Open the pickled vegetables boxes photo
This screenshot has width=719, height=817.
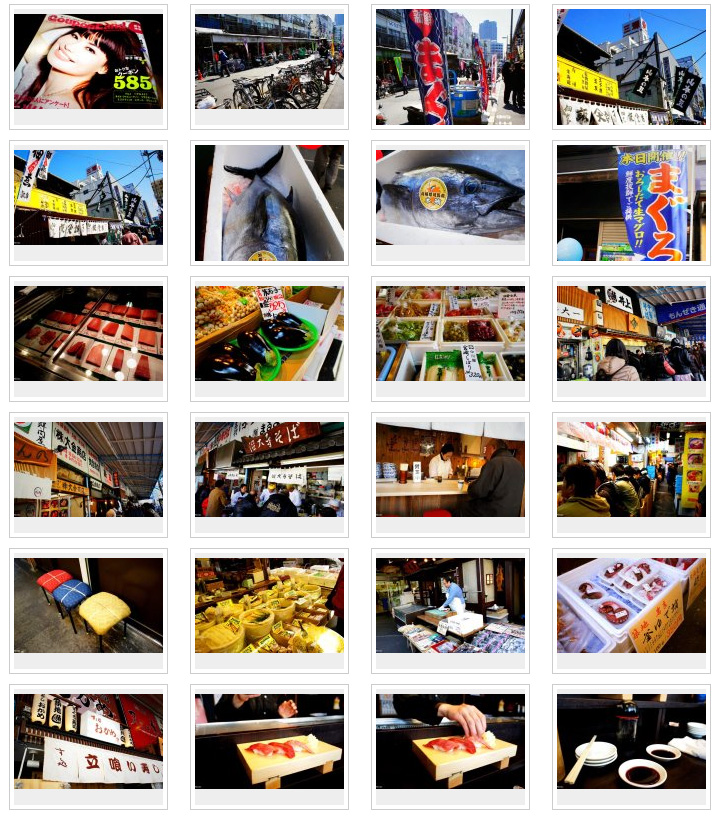coord(450,333)
